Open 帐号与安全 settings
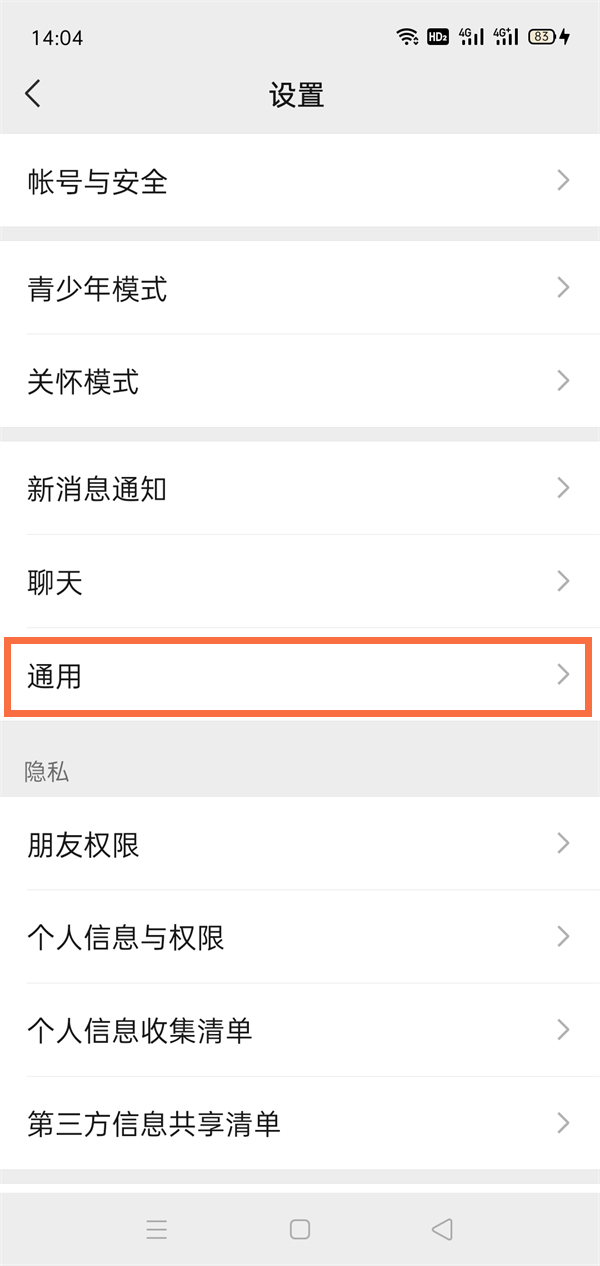 click(x=300, y=181)
